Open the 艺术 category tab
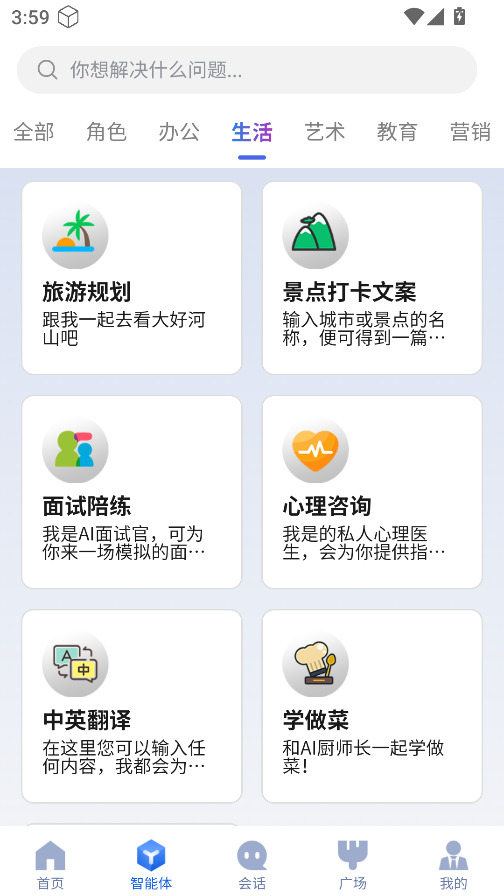 pos(325,132)
